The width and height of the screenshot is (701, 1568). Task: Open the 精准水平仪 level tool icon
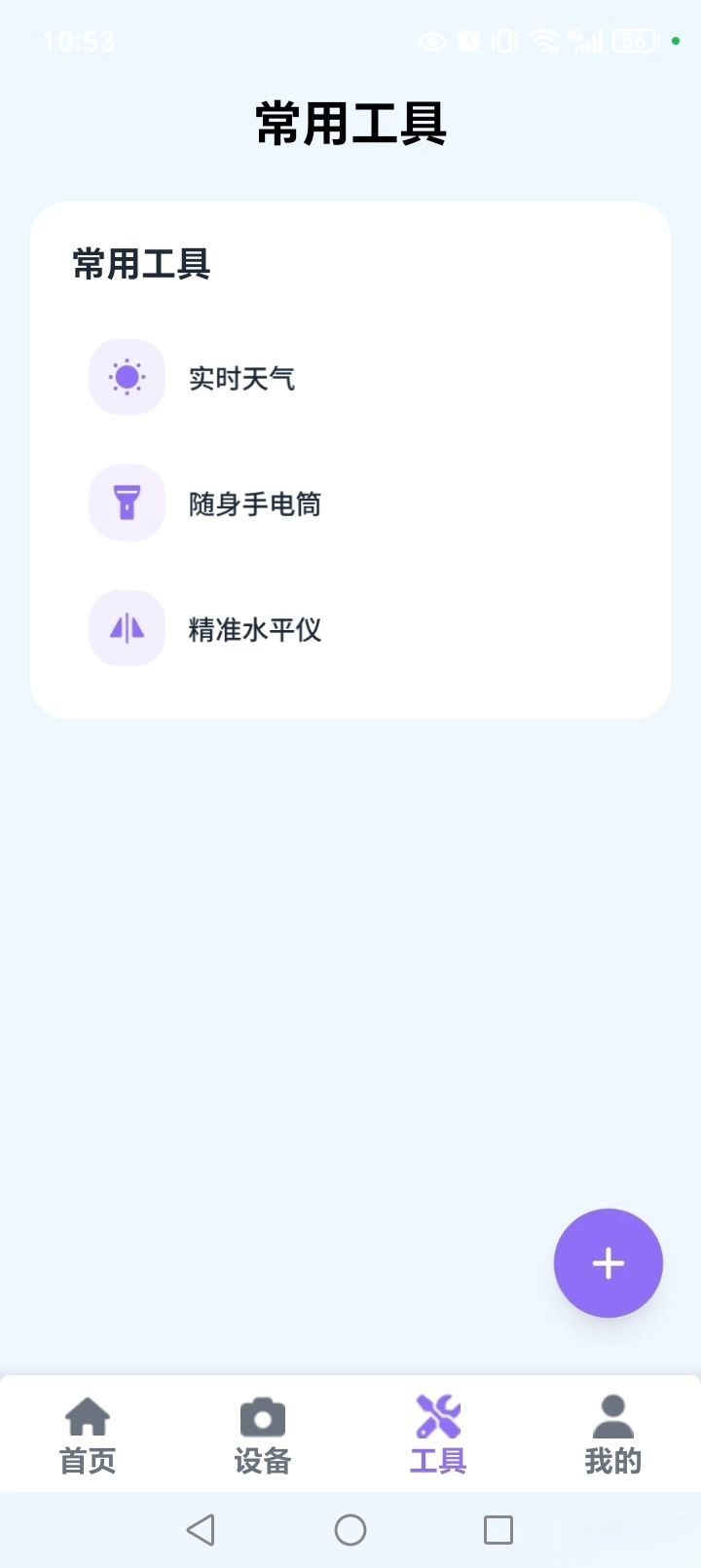click(x=127, y=628)
